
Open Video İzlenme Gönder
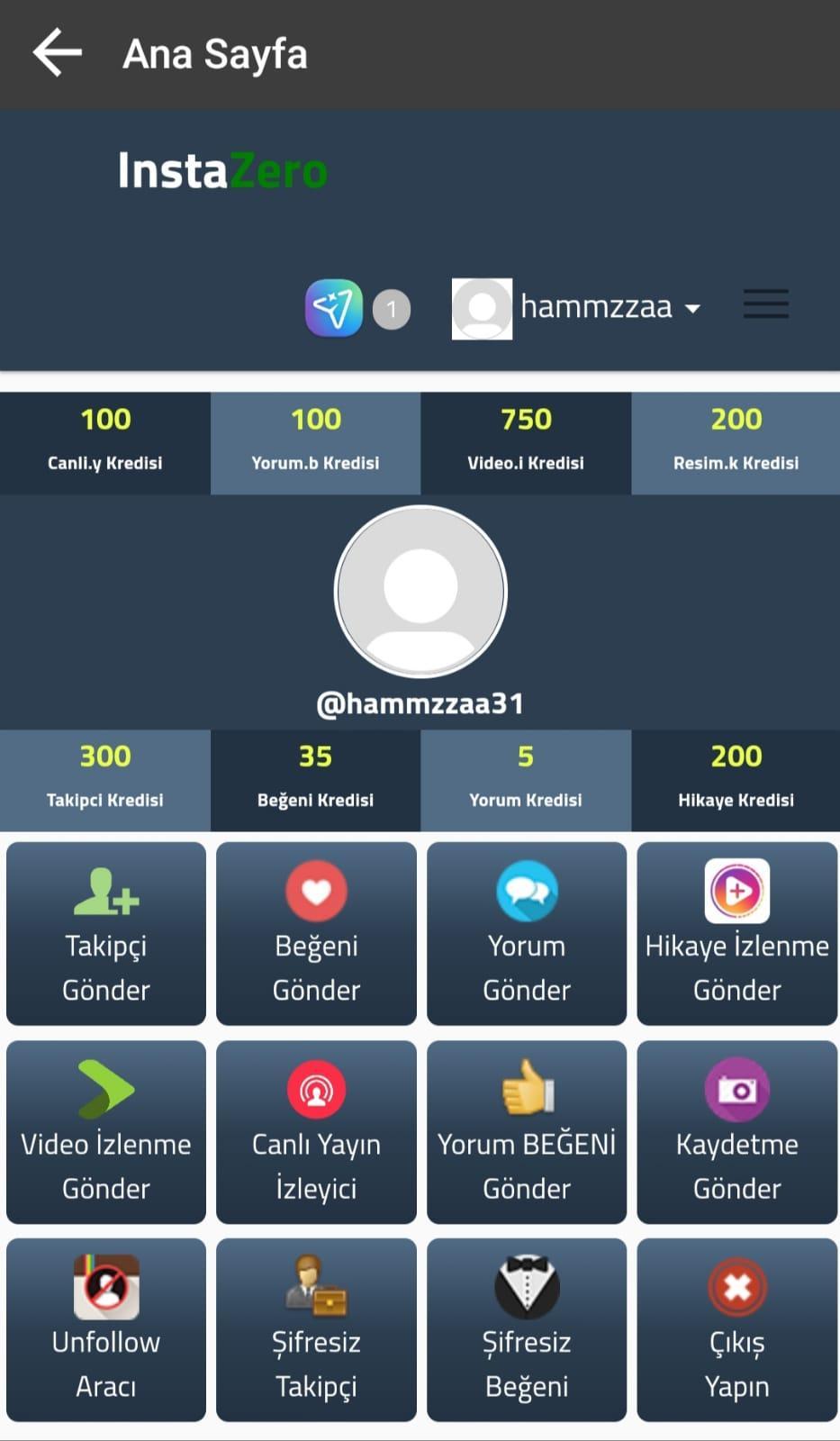(106, 1132)
